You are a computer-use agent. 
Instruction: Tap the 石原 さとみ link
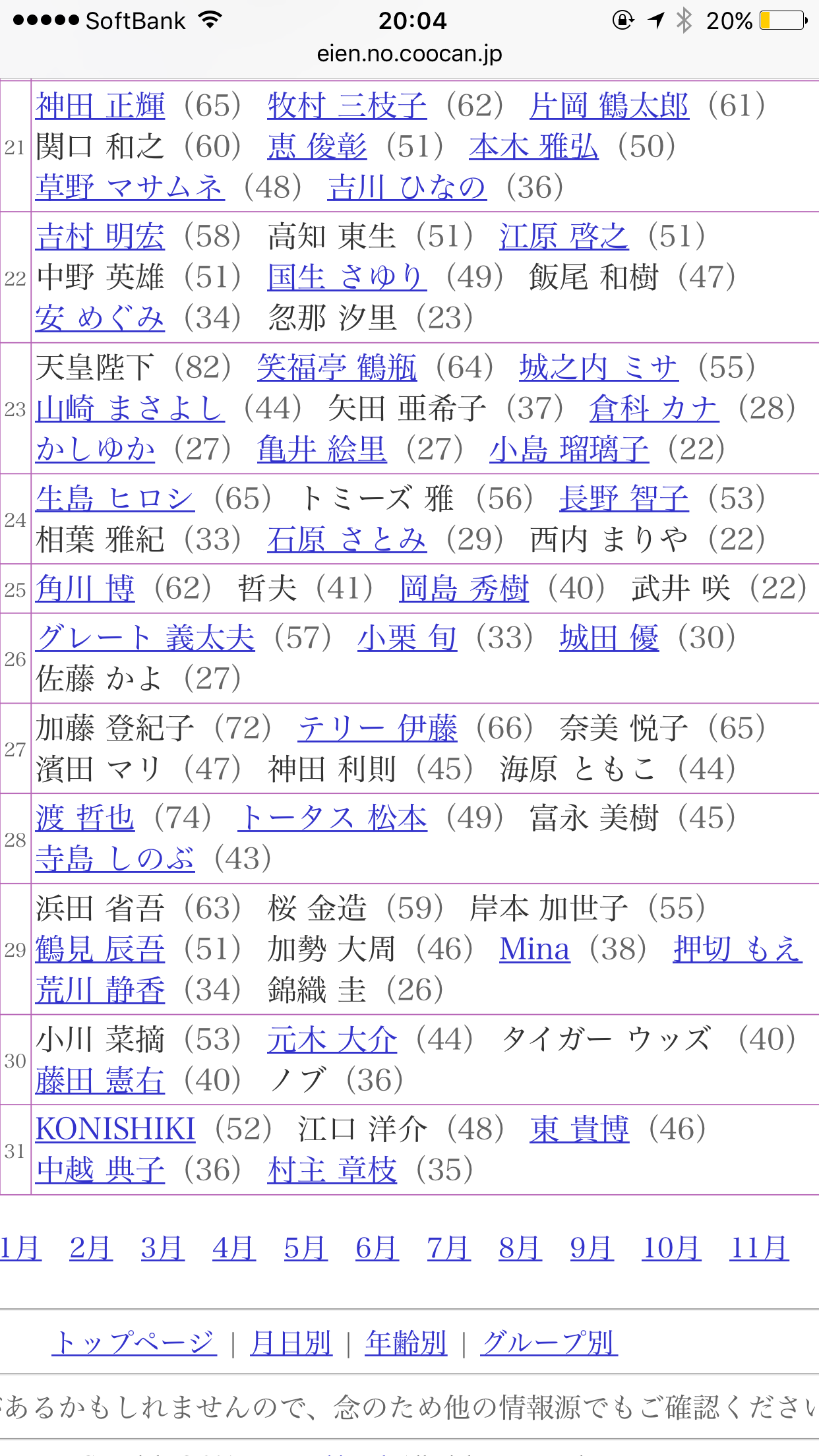click(x=347, y=539)
